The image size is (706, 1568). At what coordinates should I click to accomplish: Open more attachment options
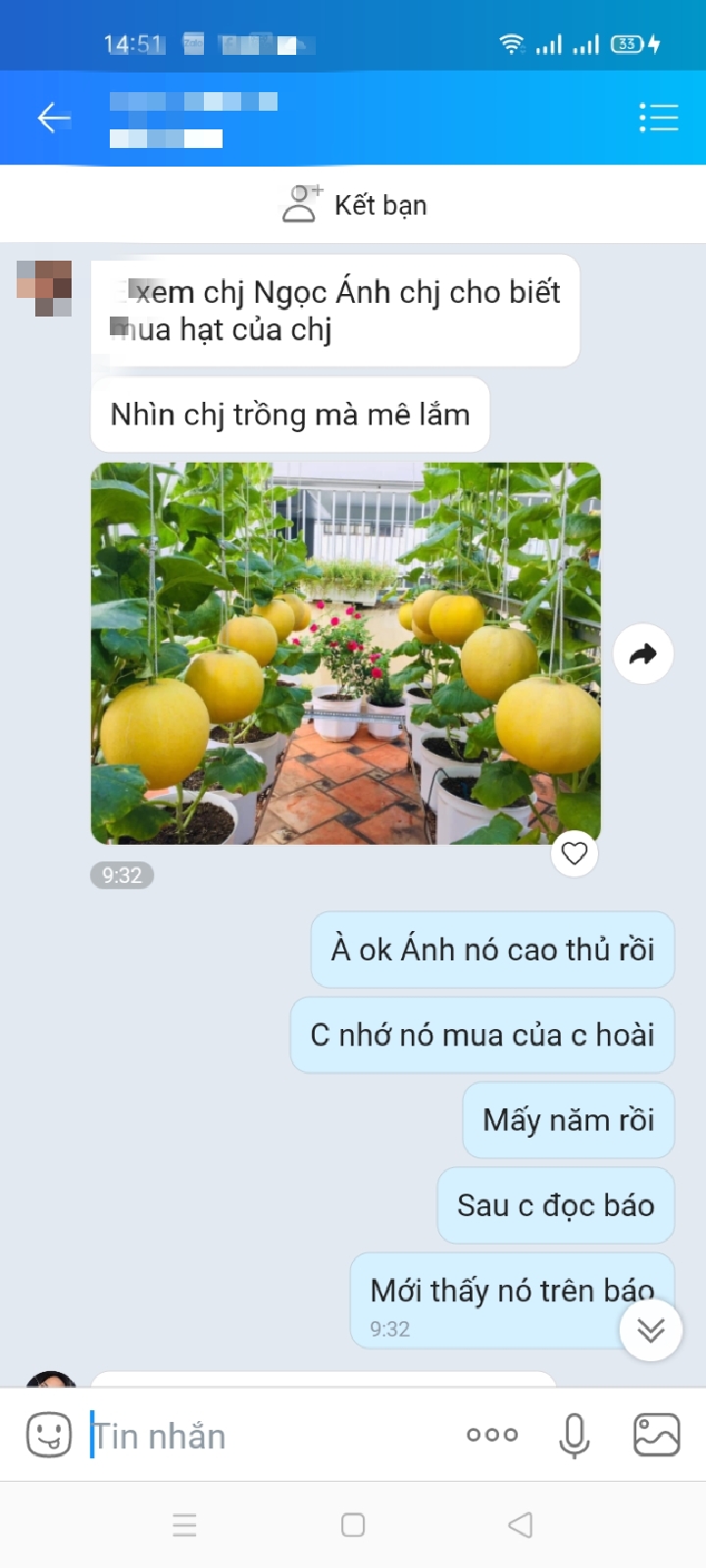point(492,1435)
